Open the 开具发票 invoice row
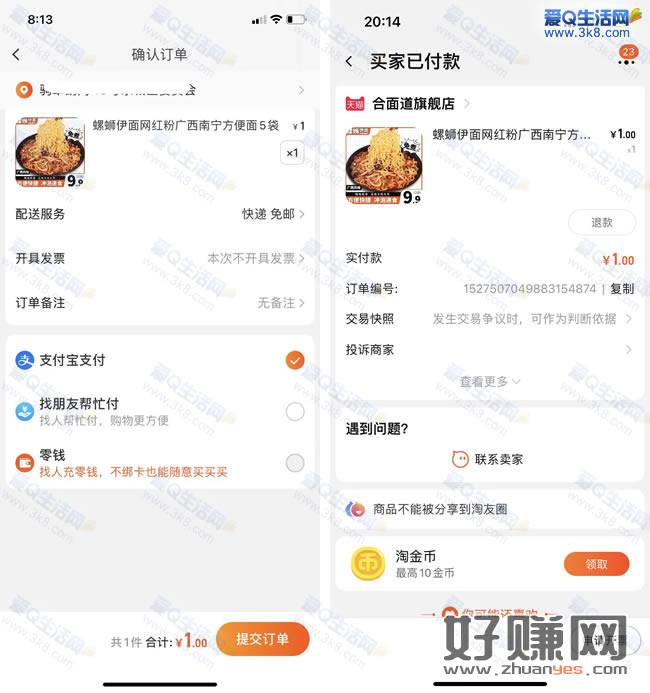The height and width of the screenshot is (693, 650). point(160,258)
